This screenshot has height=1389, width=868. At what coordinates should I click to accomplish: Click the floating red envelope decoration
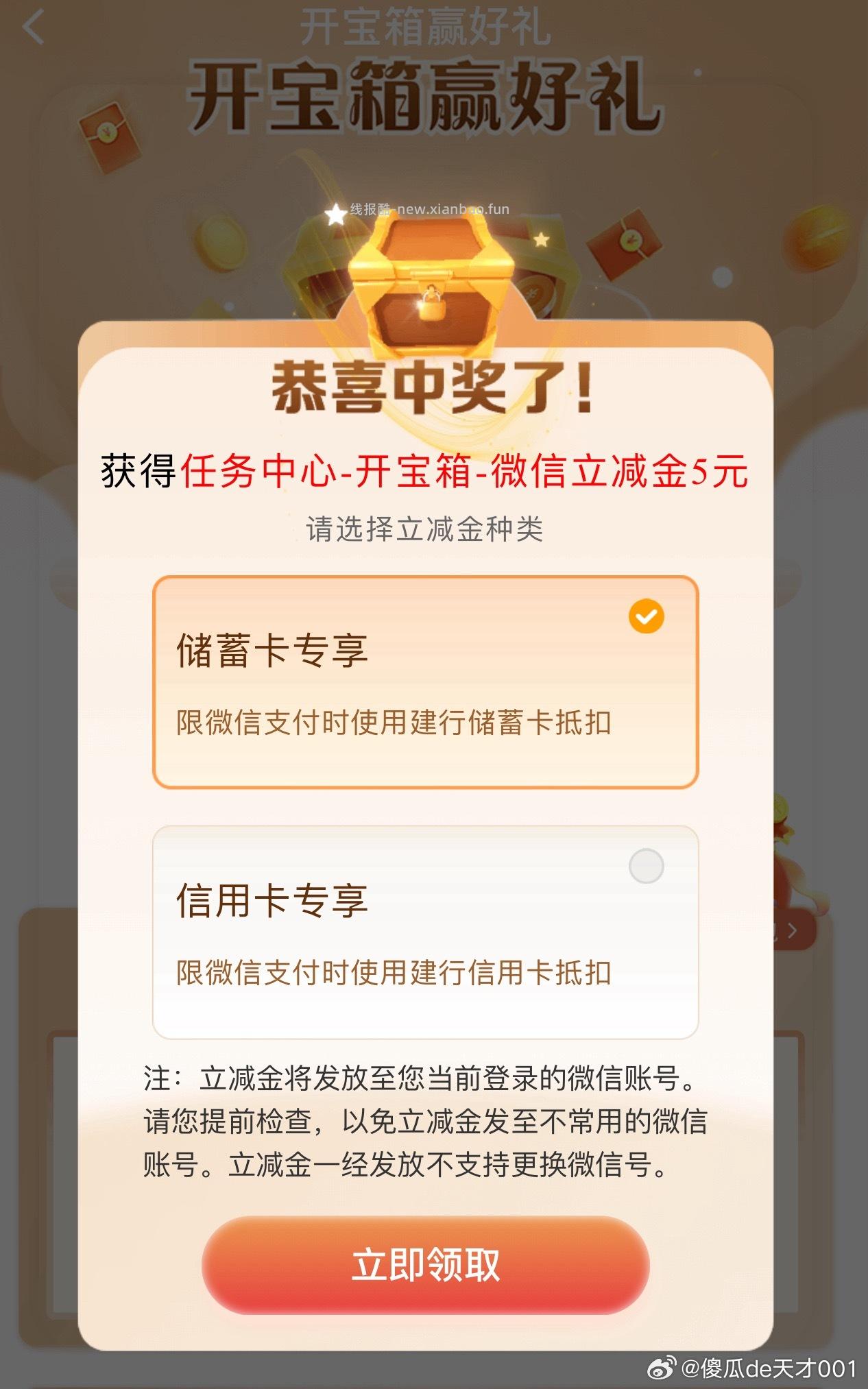[x=624, y=243]
